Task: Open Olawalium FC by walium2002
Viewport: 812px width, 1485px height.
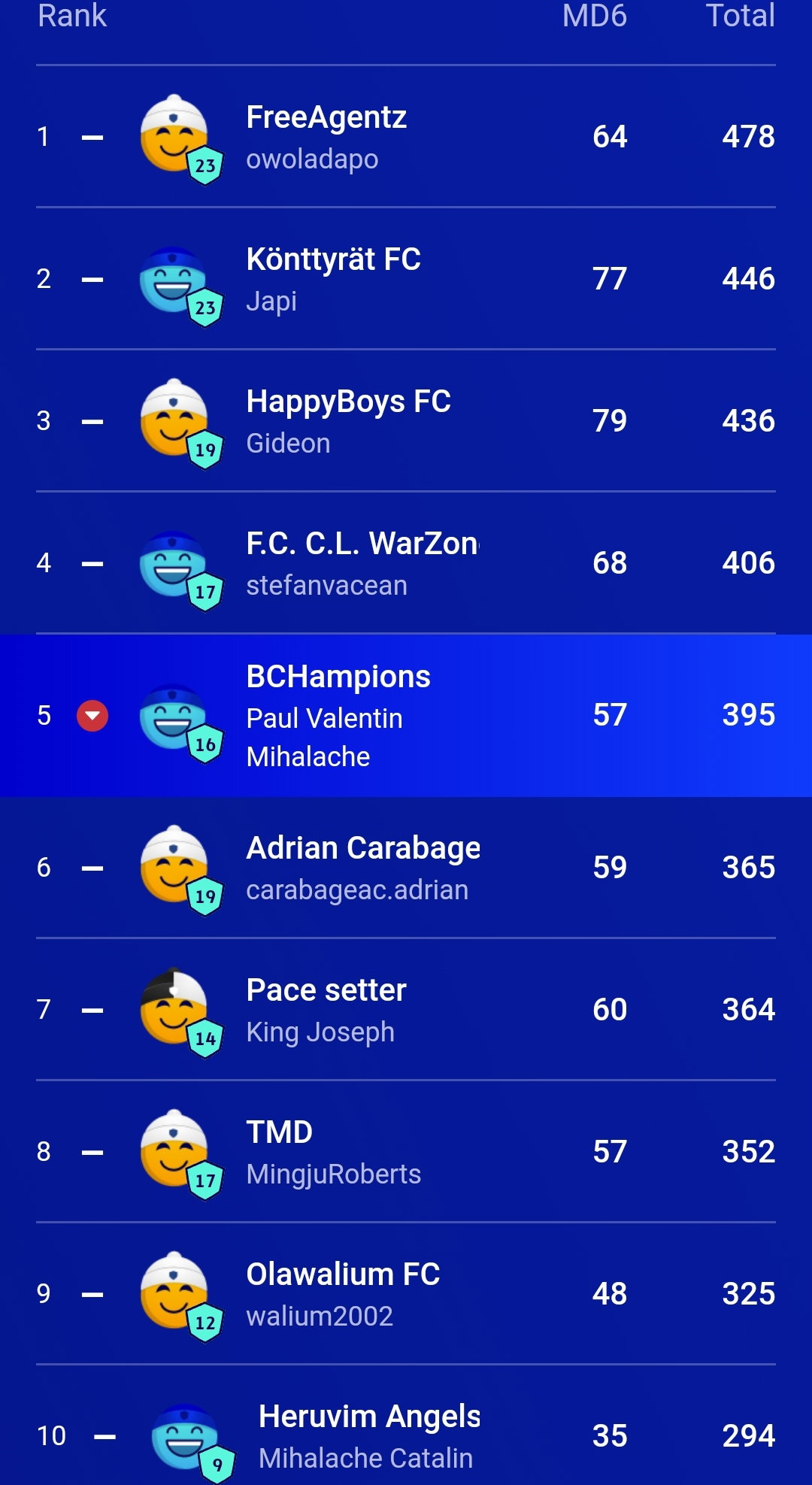Action: (406, 1294)
